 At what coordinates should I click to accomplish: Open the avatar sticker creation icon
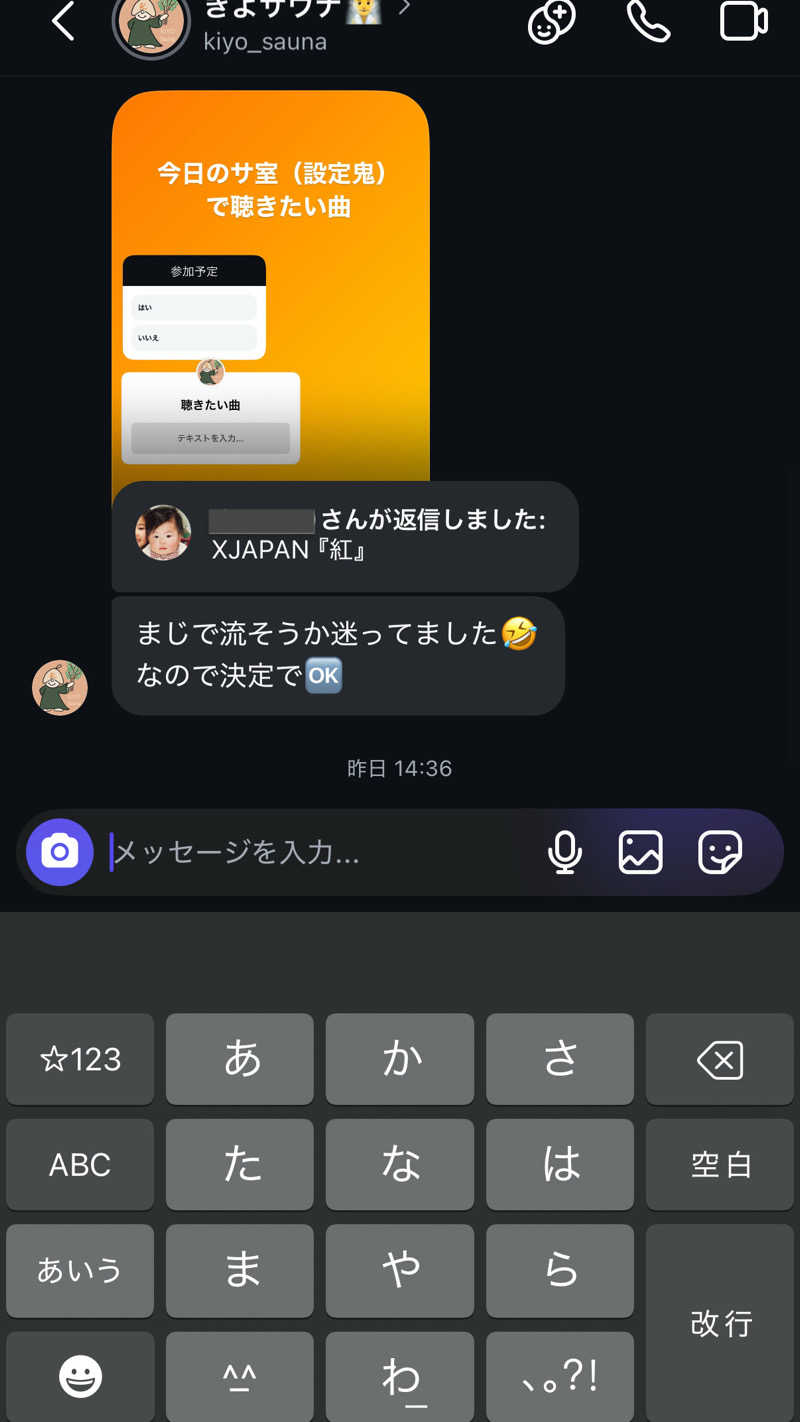coord(552,21)
